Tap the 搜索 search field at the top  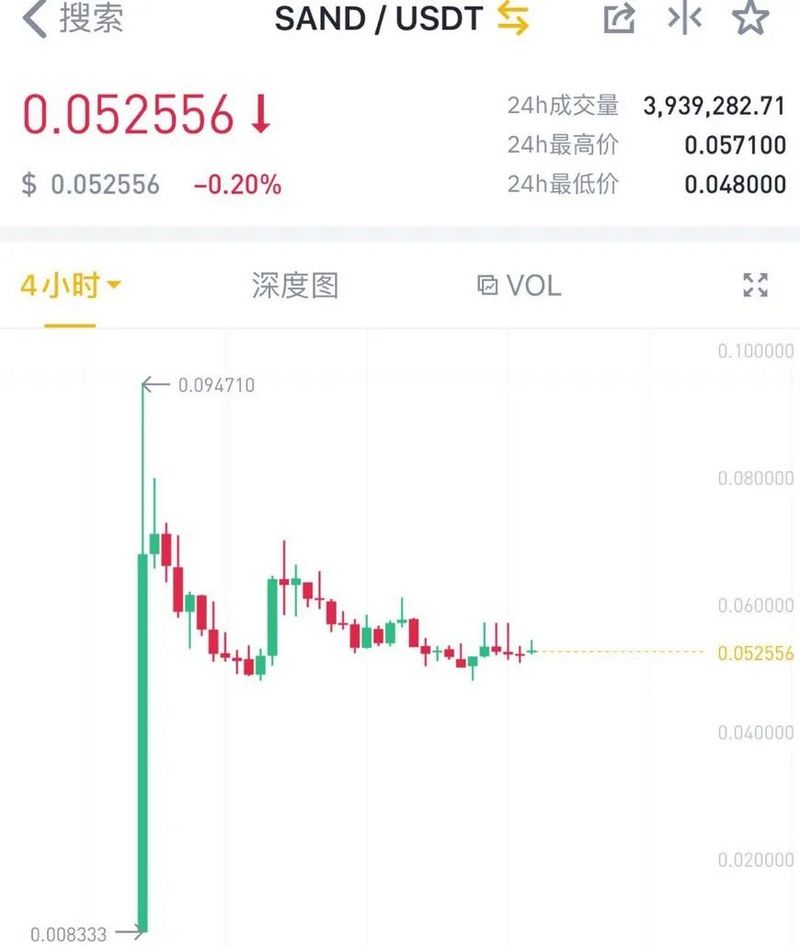tap(90, 18)
